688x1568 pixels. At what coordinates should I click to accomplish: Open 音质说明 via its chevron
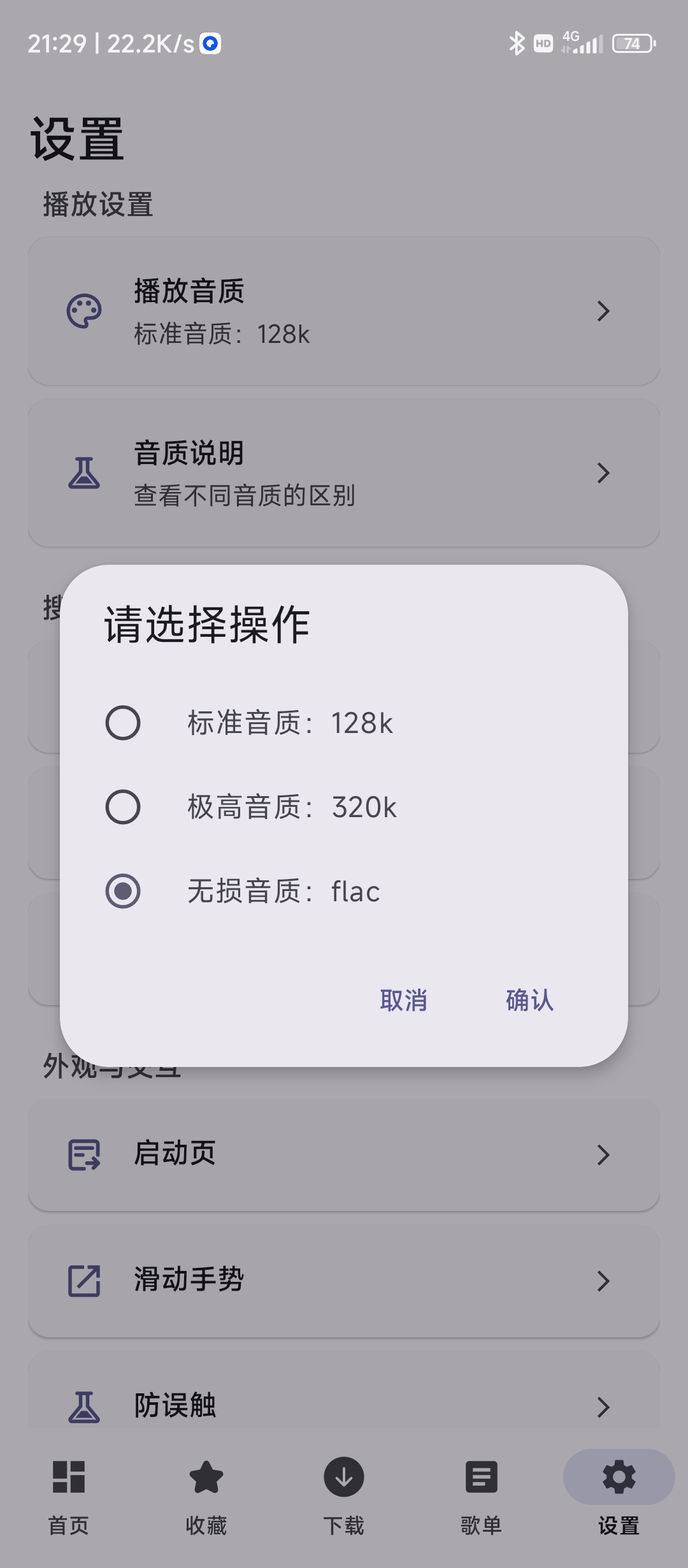tap(603, 473)
